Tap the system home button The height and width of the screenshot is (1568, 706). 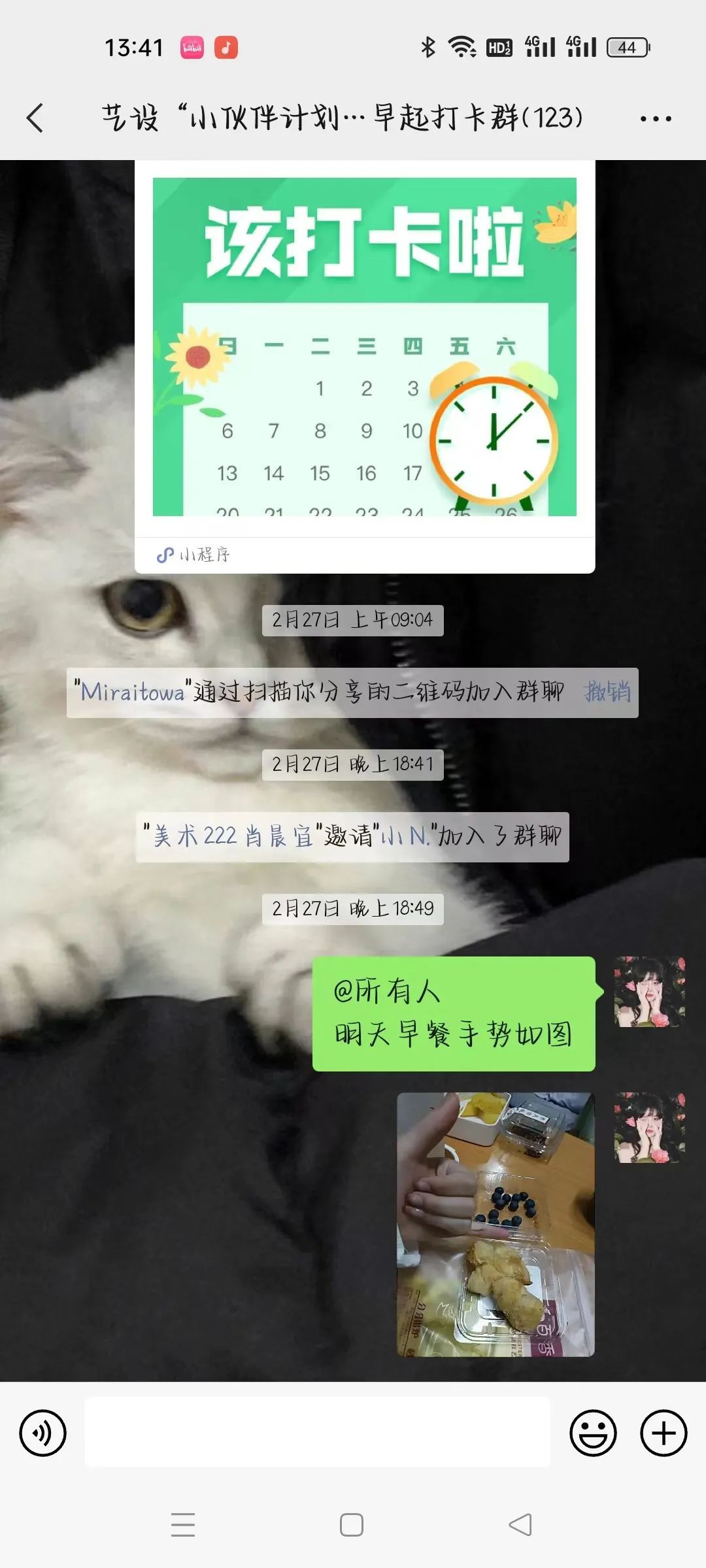pyautogui.click(x=352, y=1525)
